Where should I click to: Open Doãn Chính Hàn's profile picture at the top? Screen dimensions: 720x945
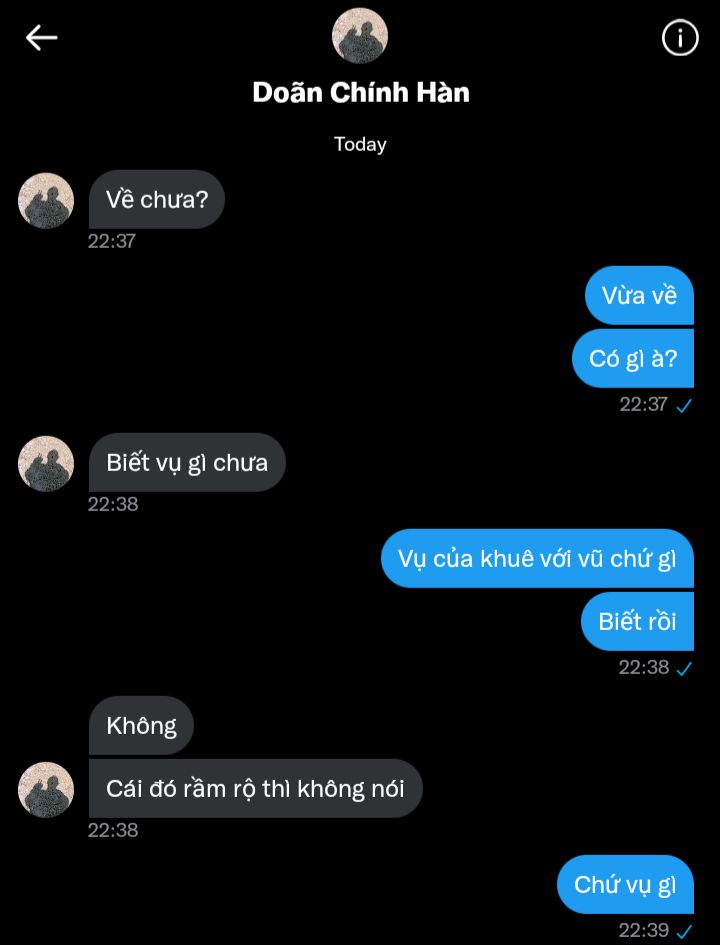[x=360, y=36]
